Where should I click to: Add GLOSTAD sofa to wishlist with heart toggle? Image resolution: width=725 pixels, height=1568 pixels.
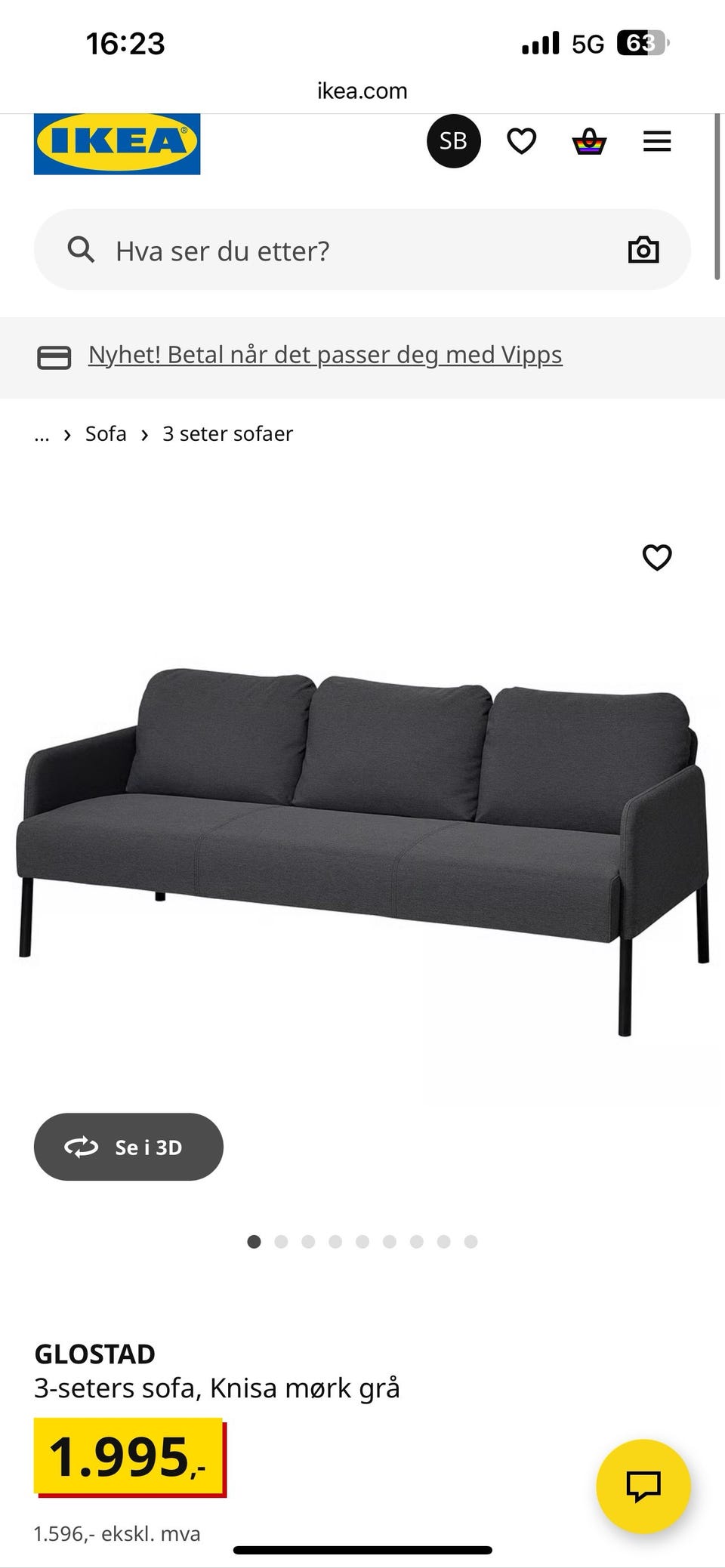pos(656,558)
